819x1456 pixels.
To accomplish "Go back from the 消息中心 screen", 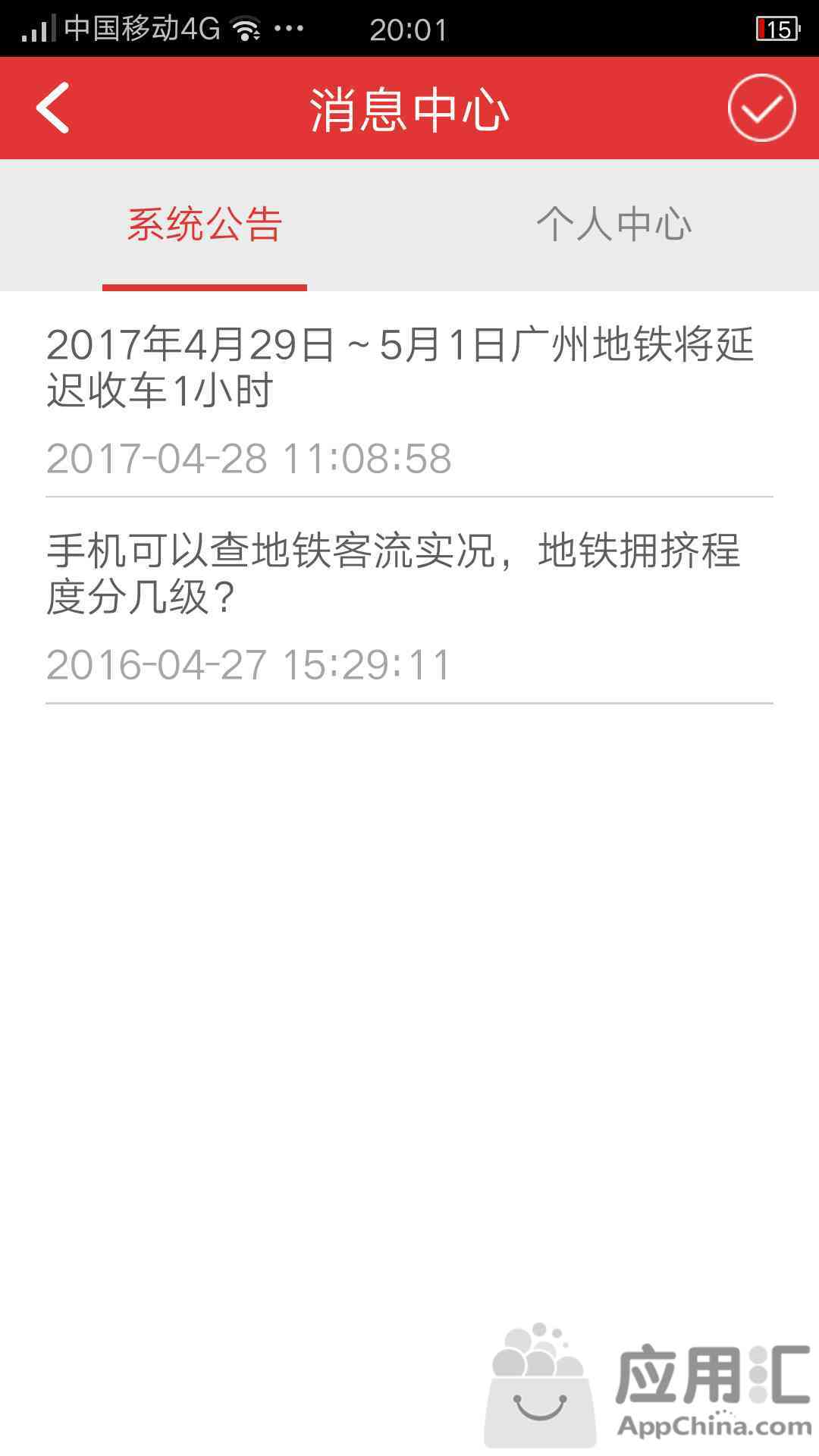I will pyautogui.click(x=53, y=108).
